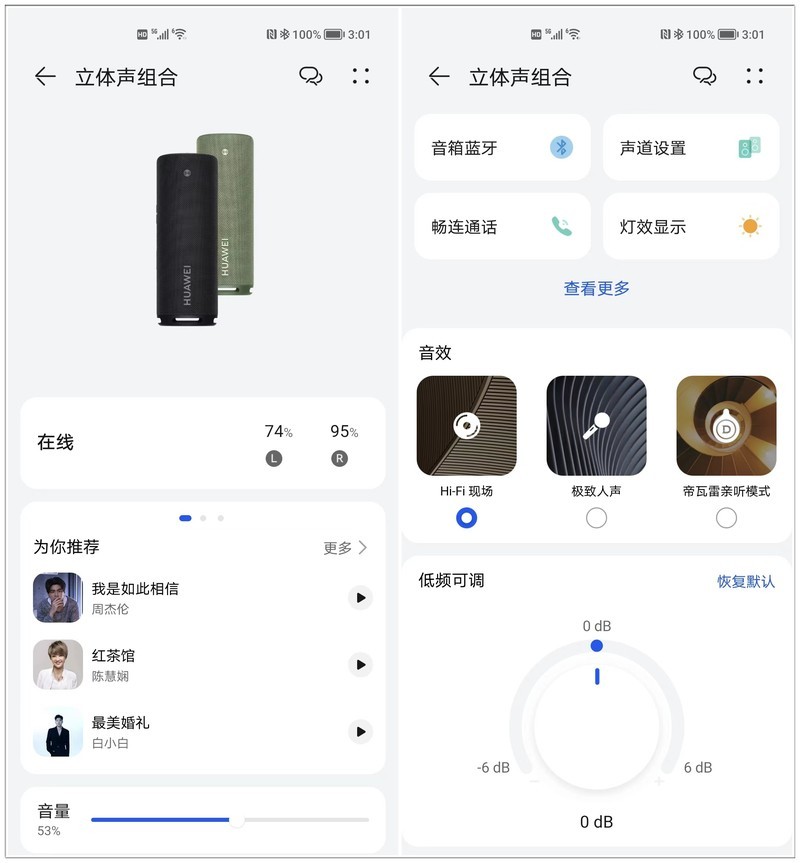Viewport: 800px width, 863px height.
Task: Play the song 红茶馆 by 陈慧娴
Action: point(359,665)
